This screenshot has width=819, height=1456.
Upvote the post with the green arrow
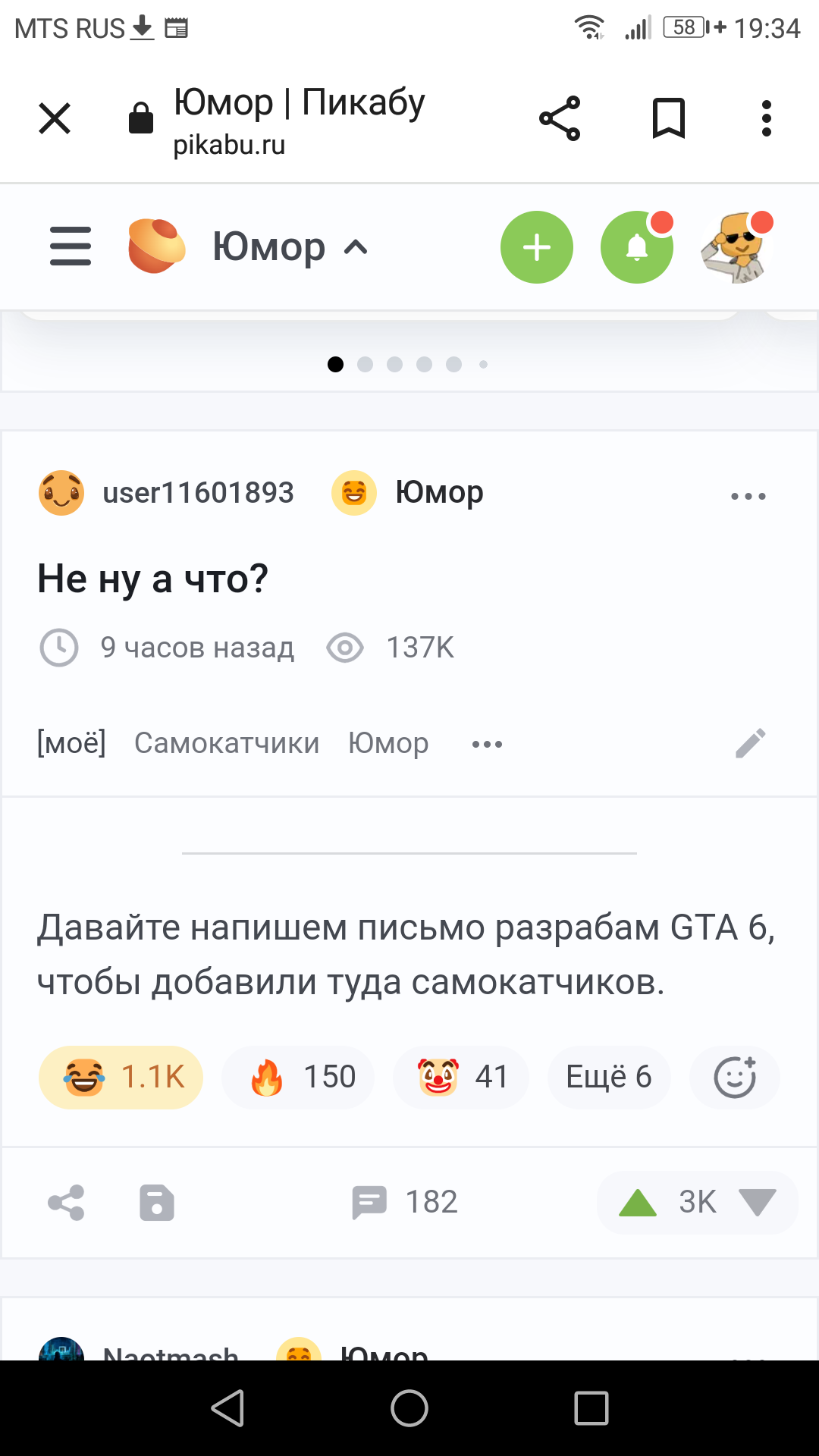point(638,1203)
